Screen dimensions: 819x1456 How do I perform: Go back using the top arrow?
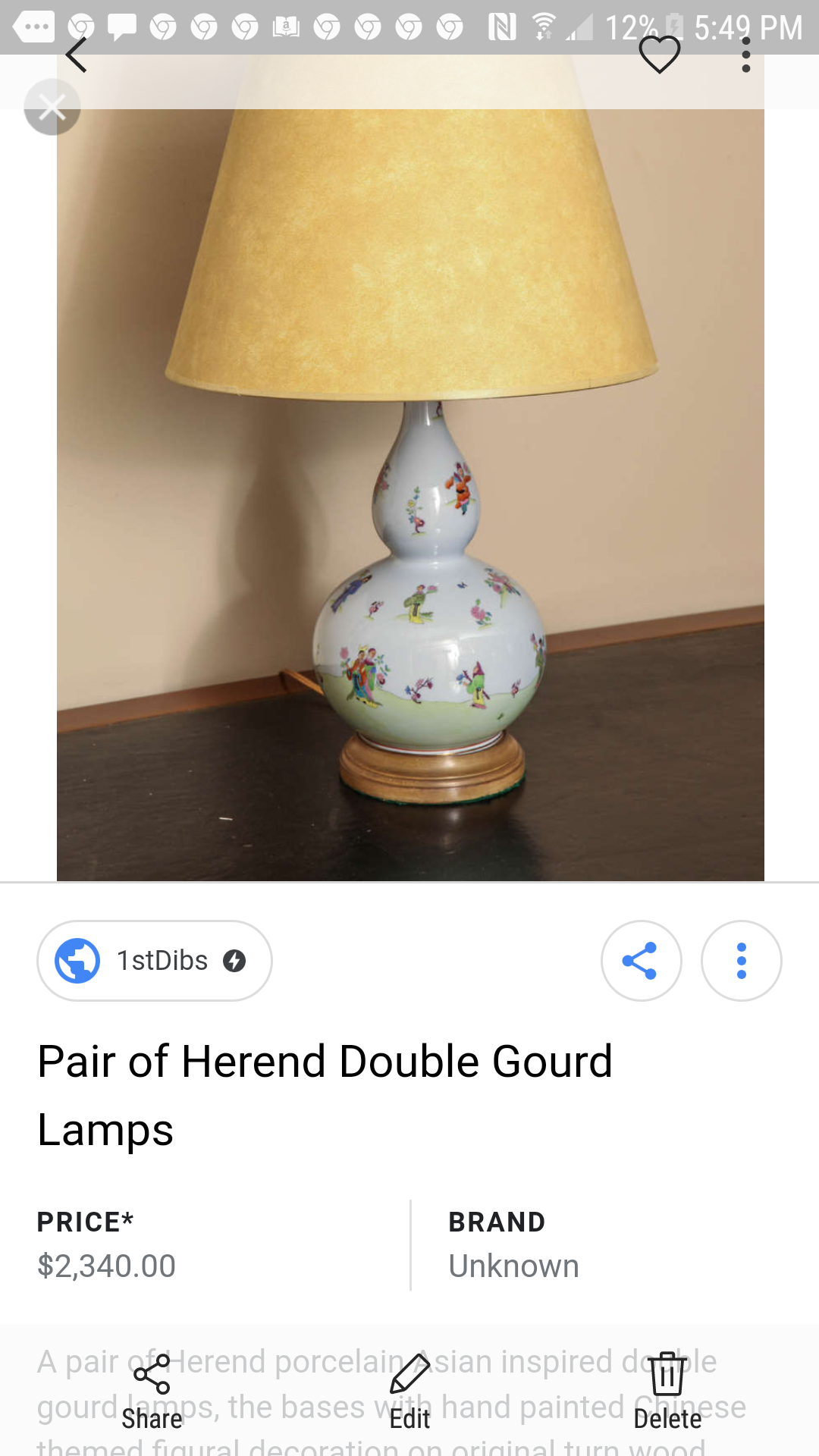coord(77,55)
